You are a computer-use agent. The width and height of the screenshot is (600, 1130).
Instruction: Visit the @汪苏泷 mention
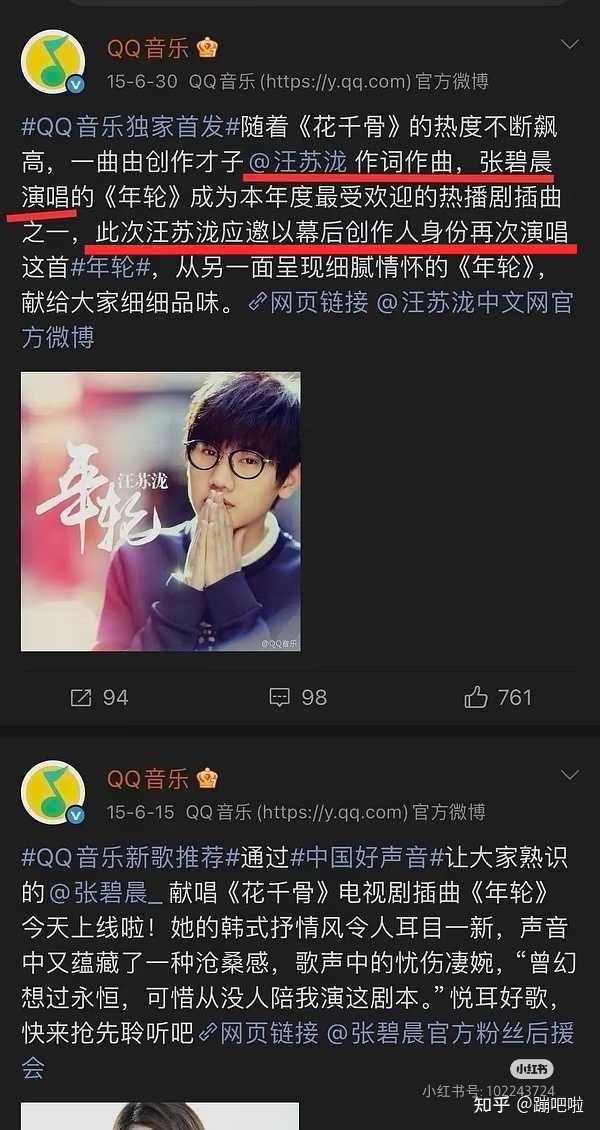(297, 162)
